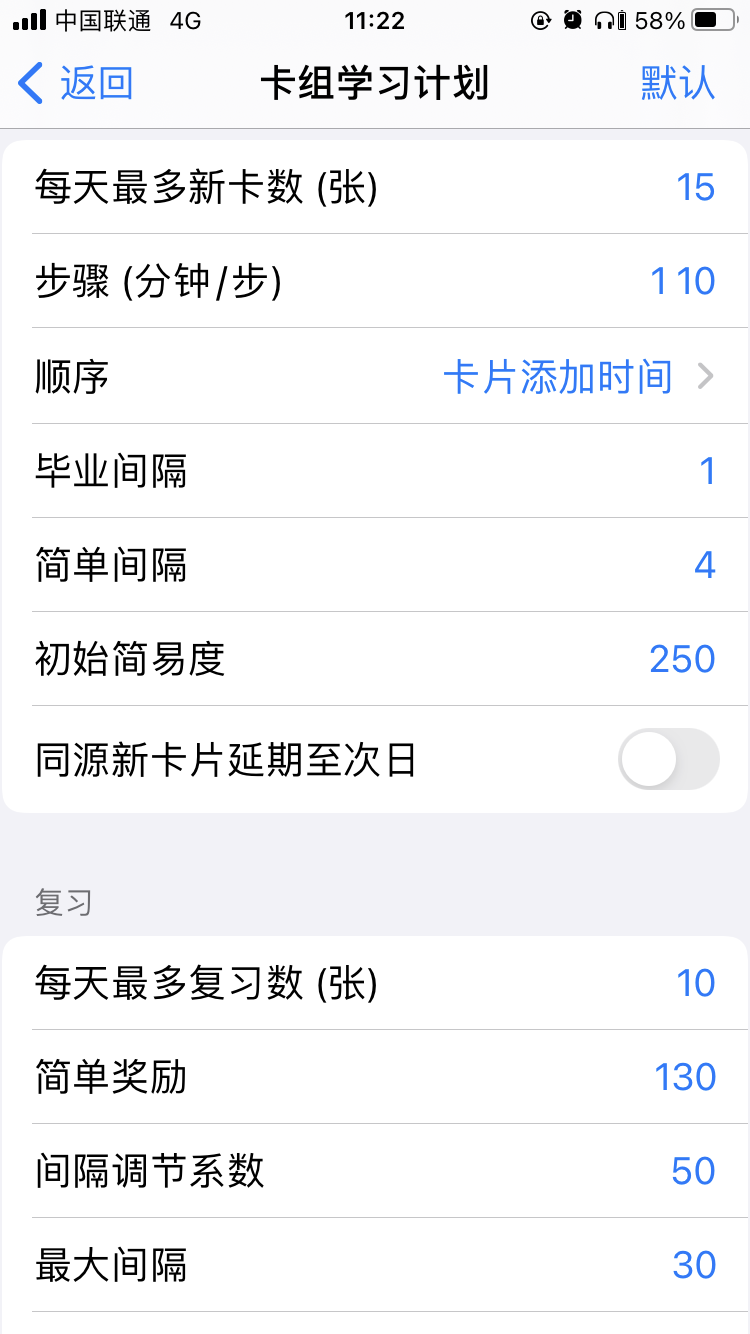Open 顺序 setting 卡片添加时间
This screenshot has width=750, height=1334.
point(578,377)
